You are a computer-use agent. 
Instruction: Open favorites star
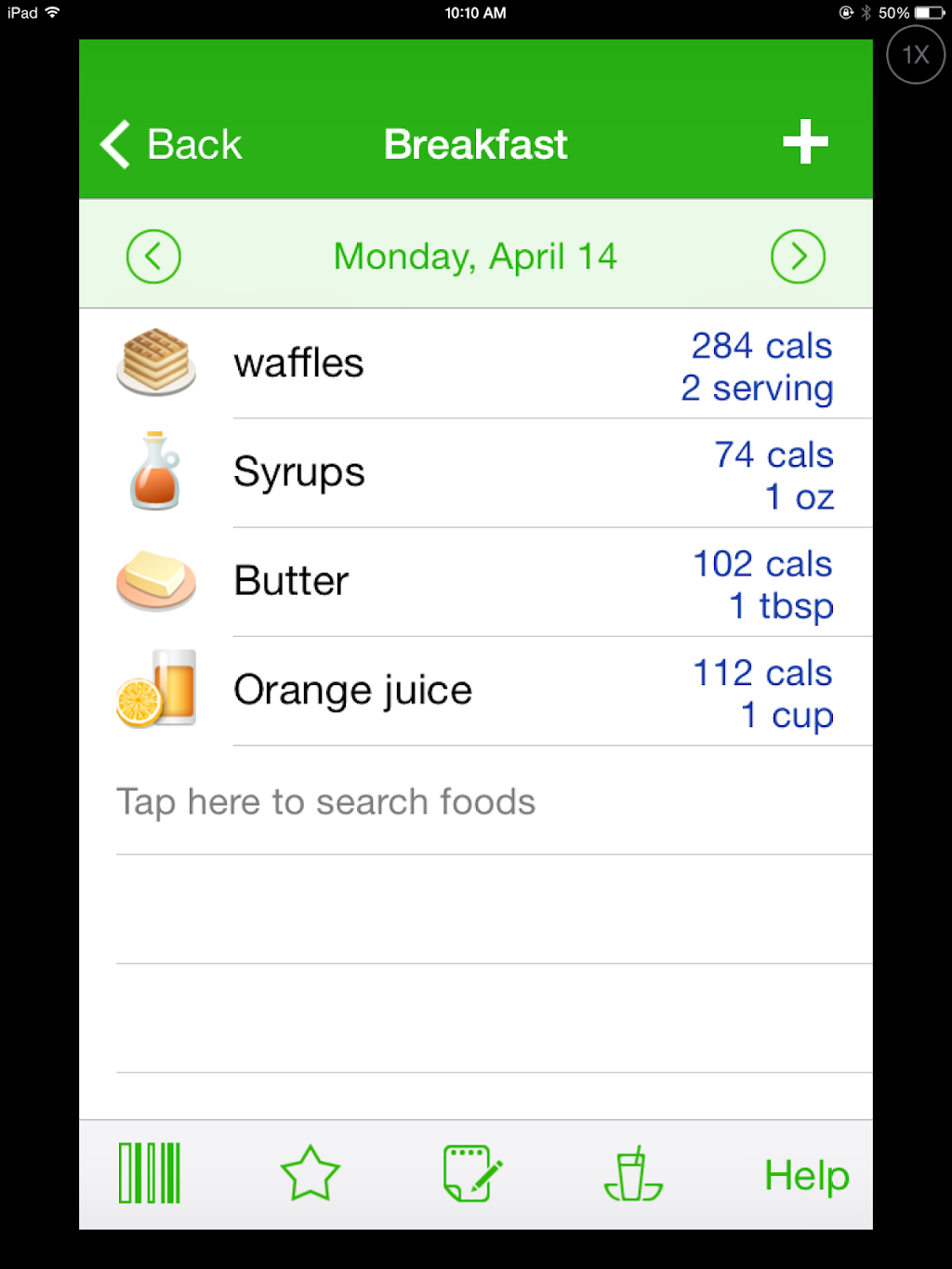310,1173
